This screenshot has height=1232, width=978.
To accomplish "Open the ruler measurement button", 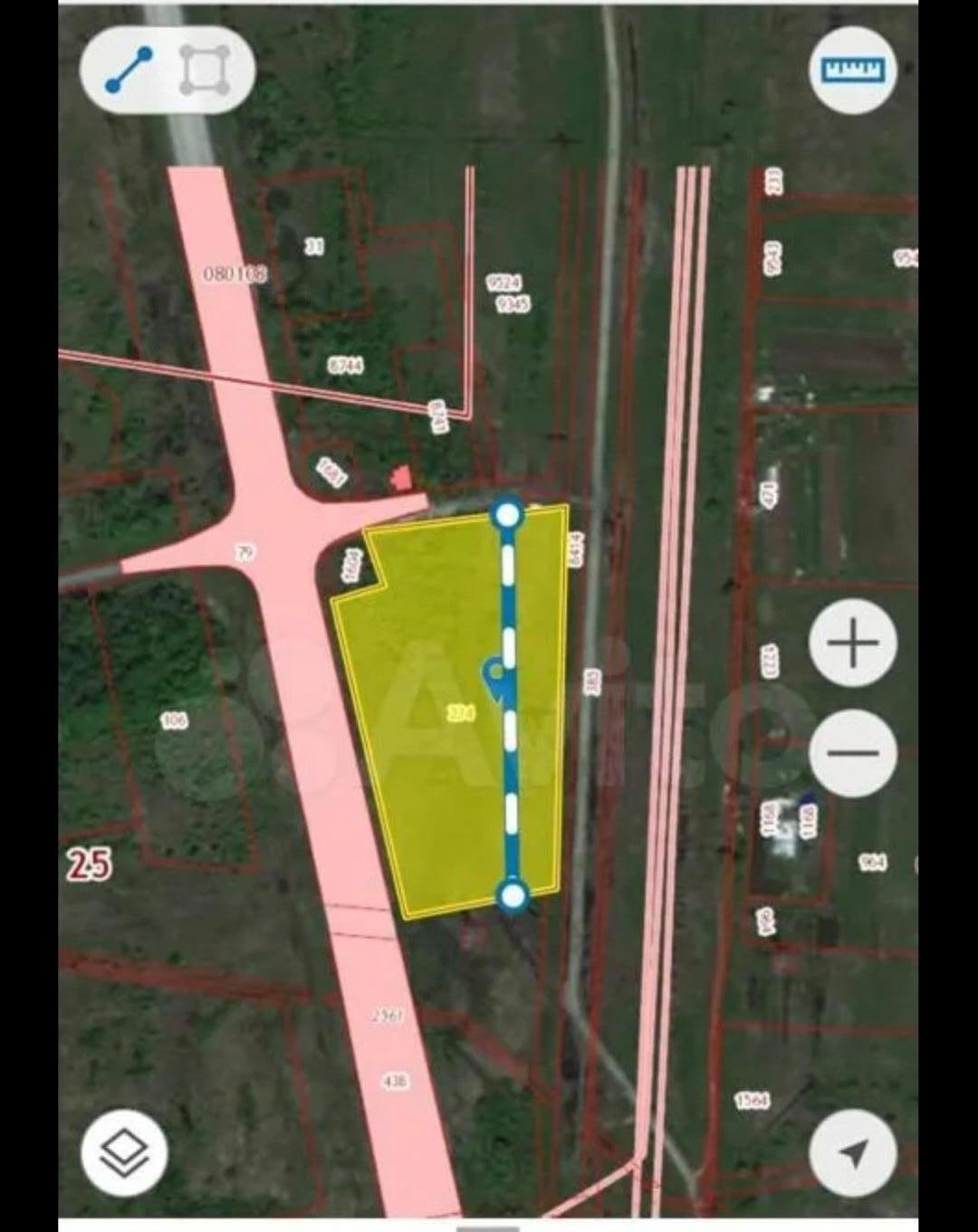I will point(852,70).
